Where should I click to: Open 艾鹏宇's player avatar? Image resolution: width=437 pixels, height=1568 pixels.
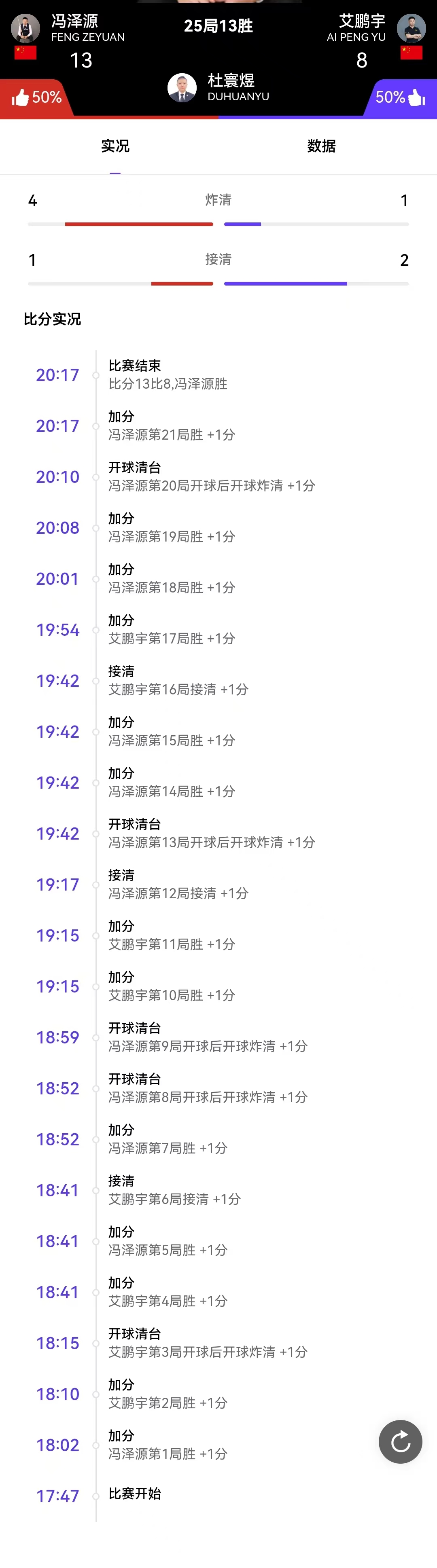411,28
